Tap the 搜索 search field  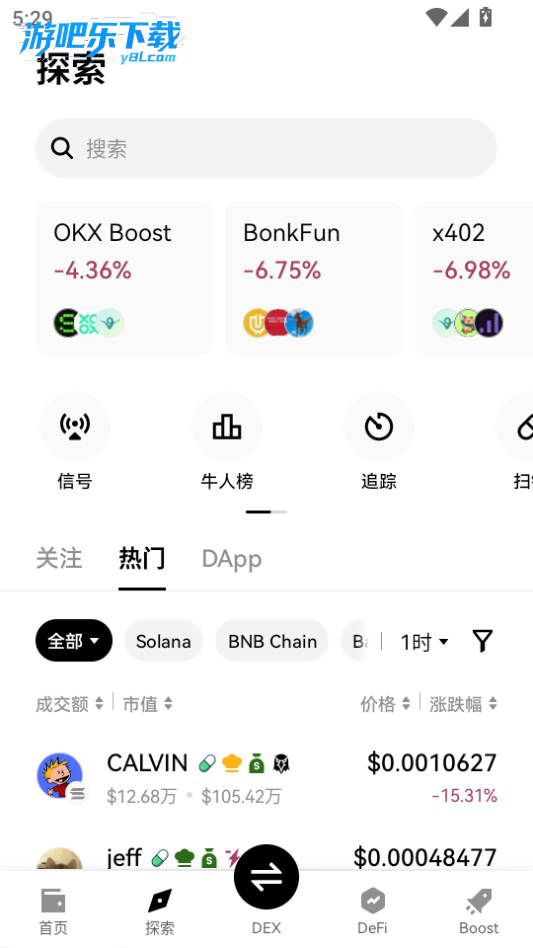[x=266, y=148]
